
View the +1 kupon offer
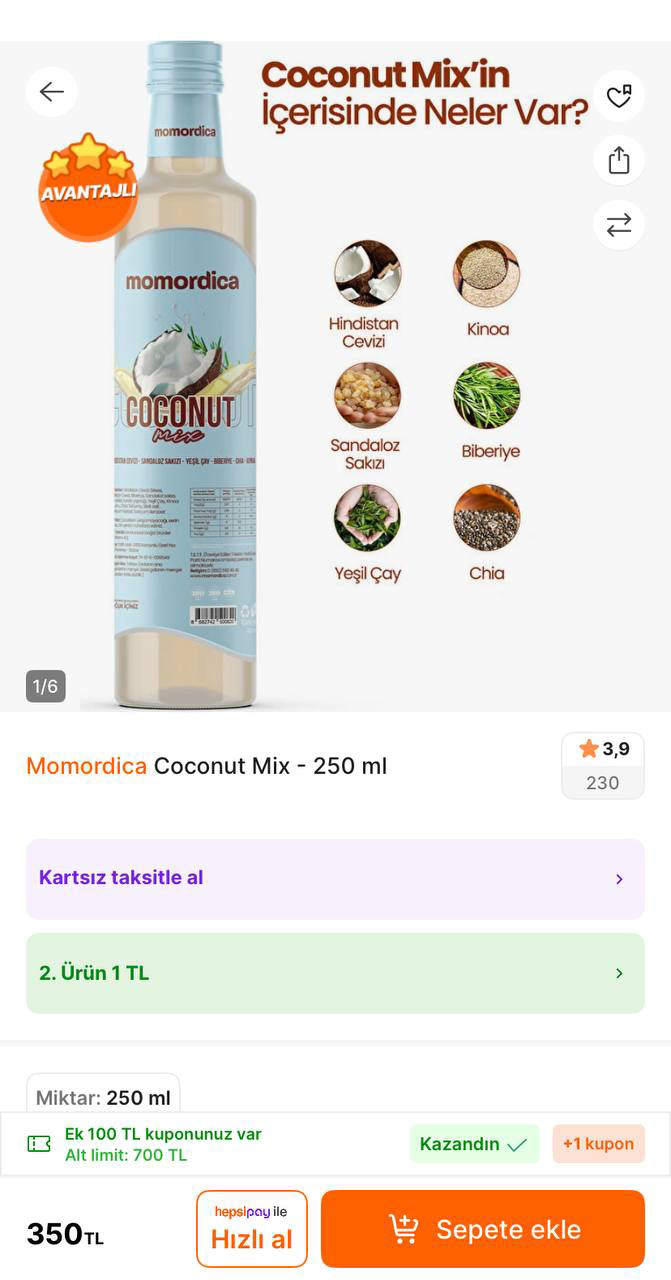pyautogui.click(x=598, y=1144)
